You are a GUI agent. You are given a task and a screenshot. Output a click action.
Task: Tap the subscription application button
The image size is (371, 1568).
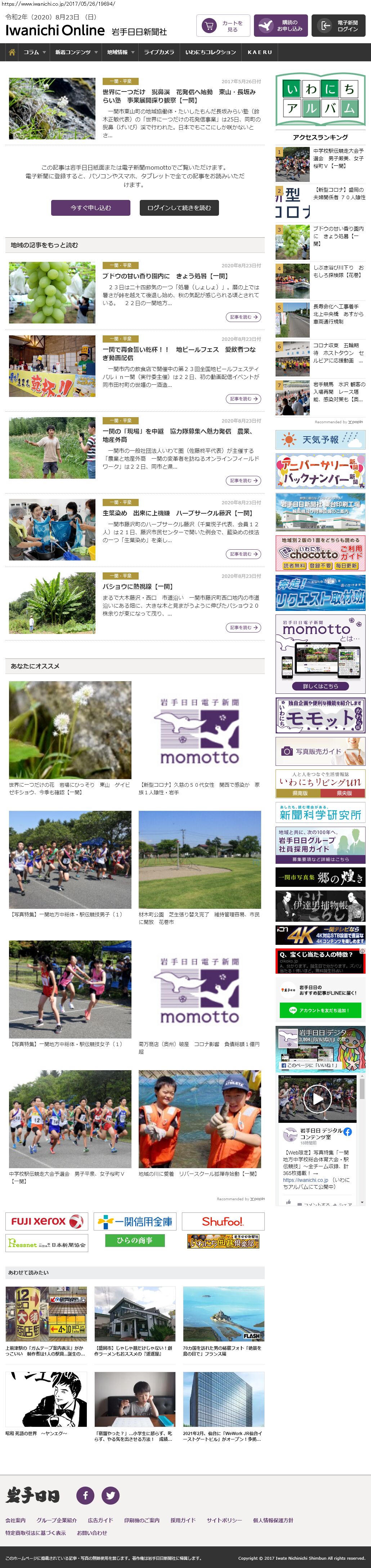coord(280,26)
